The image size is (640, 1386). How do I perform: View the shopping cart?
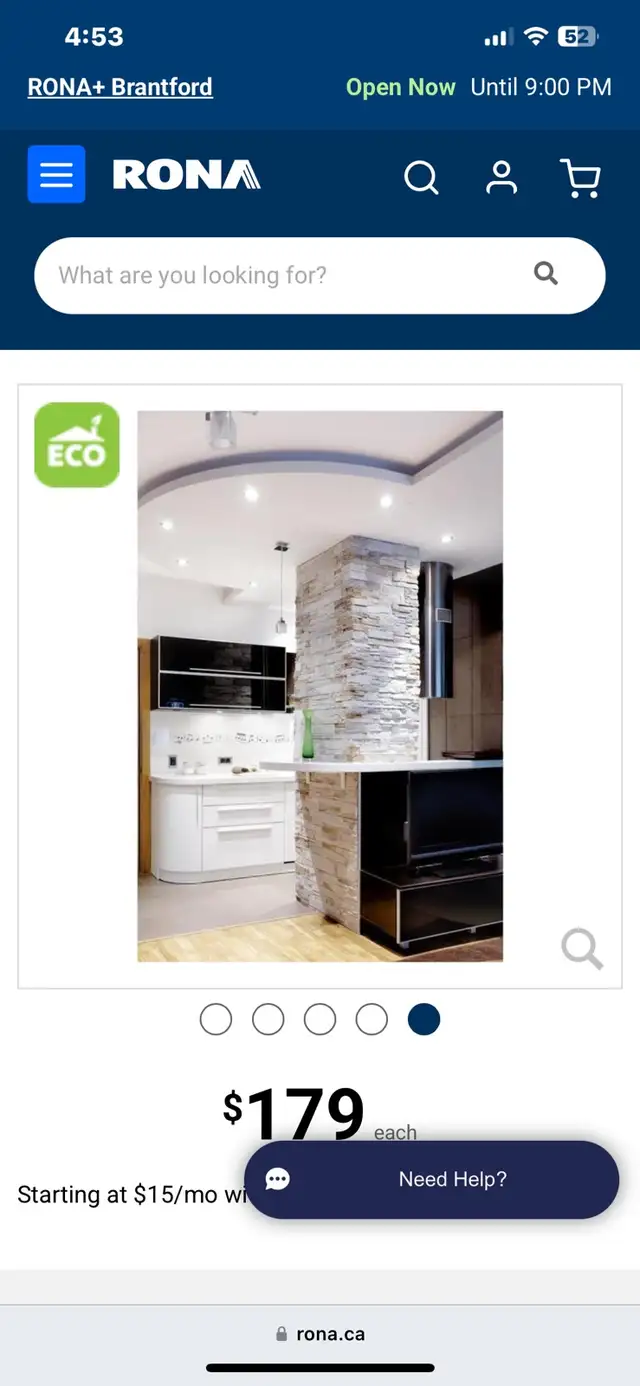tap(580, 178)
